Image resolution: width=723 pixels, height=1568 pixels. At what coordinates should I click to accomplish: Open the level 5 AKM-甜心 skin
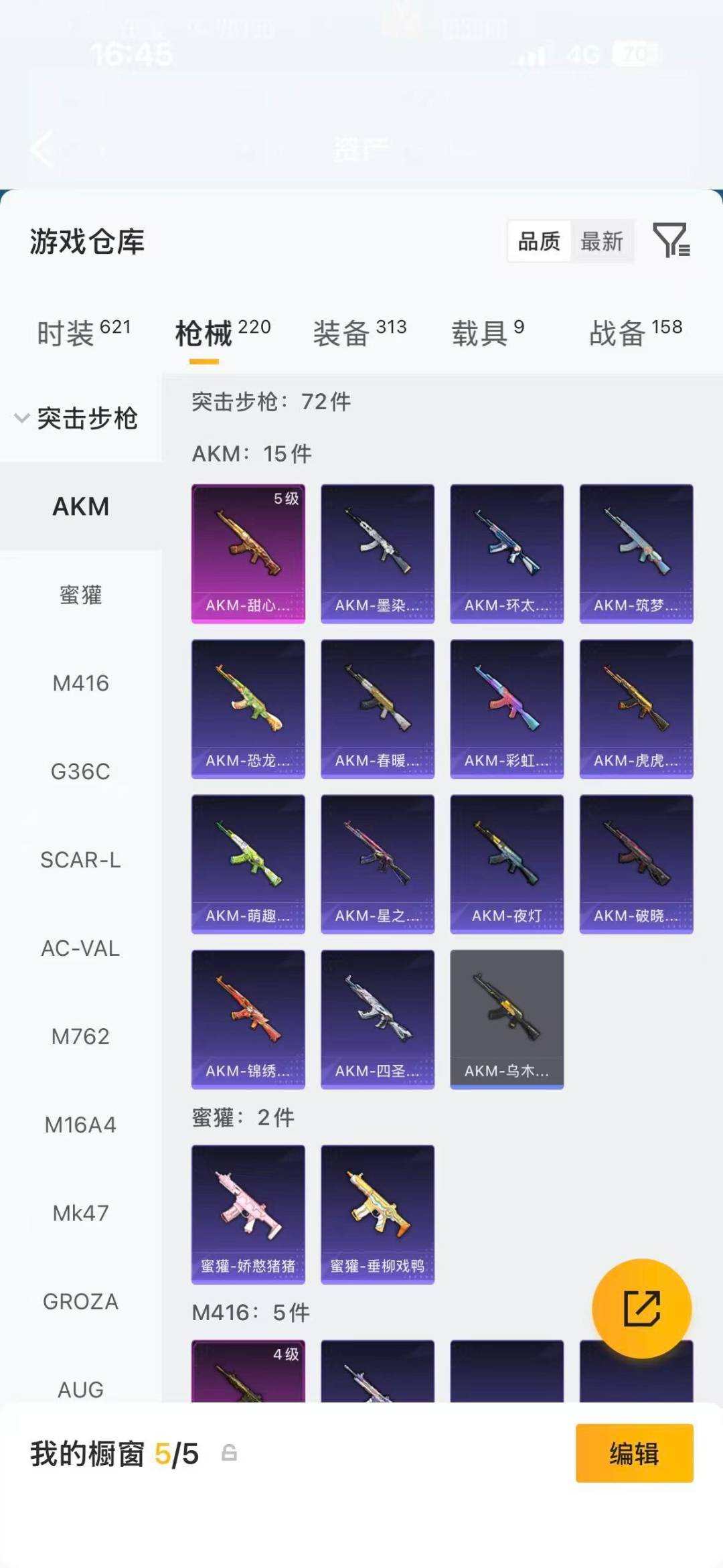[248, 554]
